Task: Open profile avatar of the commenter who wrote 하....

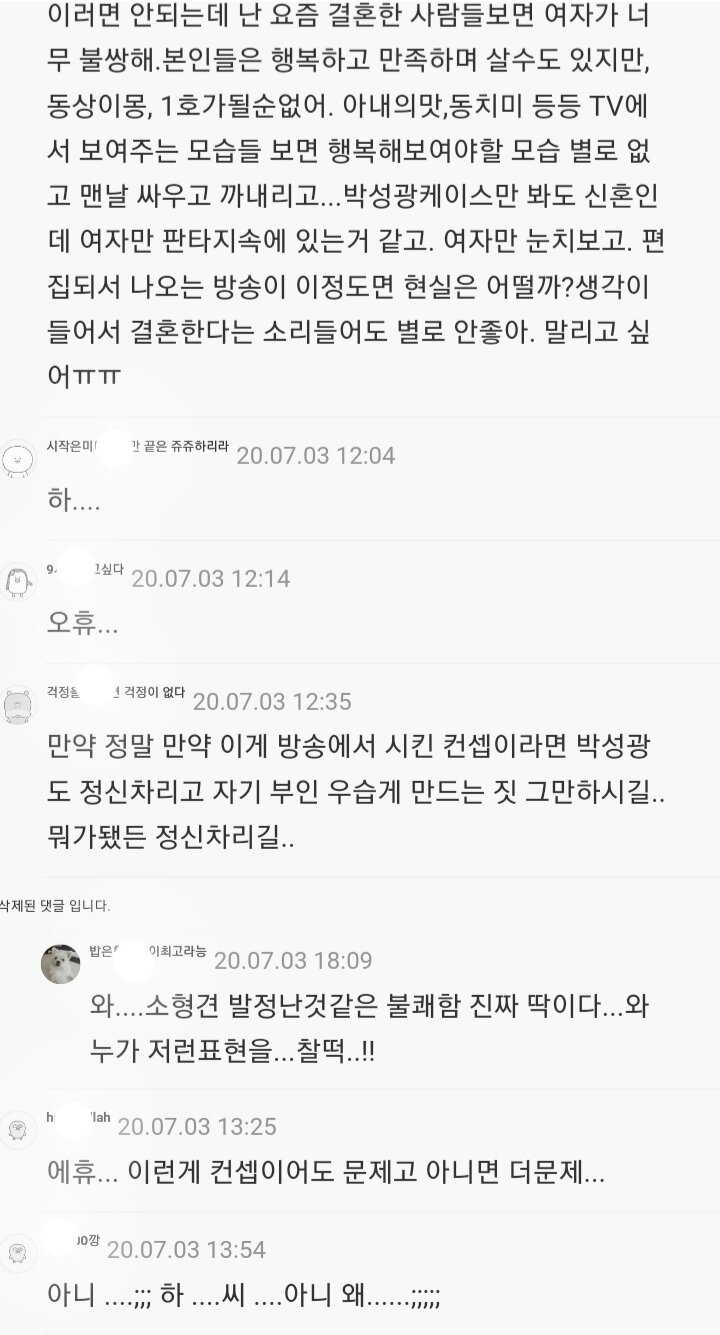Action: pos(17,458)
